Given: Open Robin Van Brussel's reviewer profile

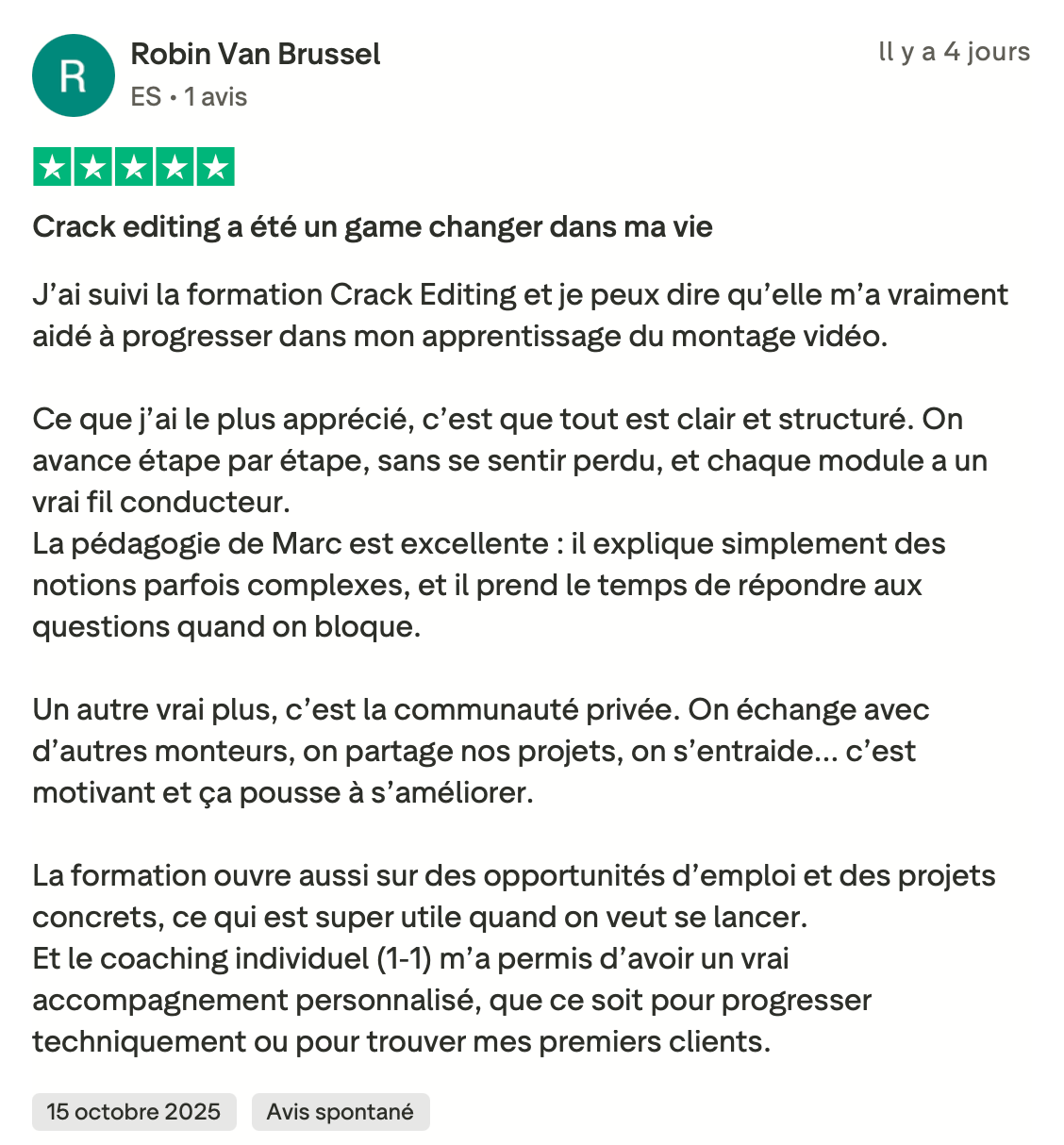Looking at the screenshot, I should [255, 55].
